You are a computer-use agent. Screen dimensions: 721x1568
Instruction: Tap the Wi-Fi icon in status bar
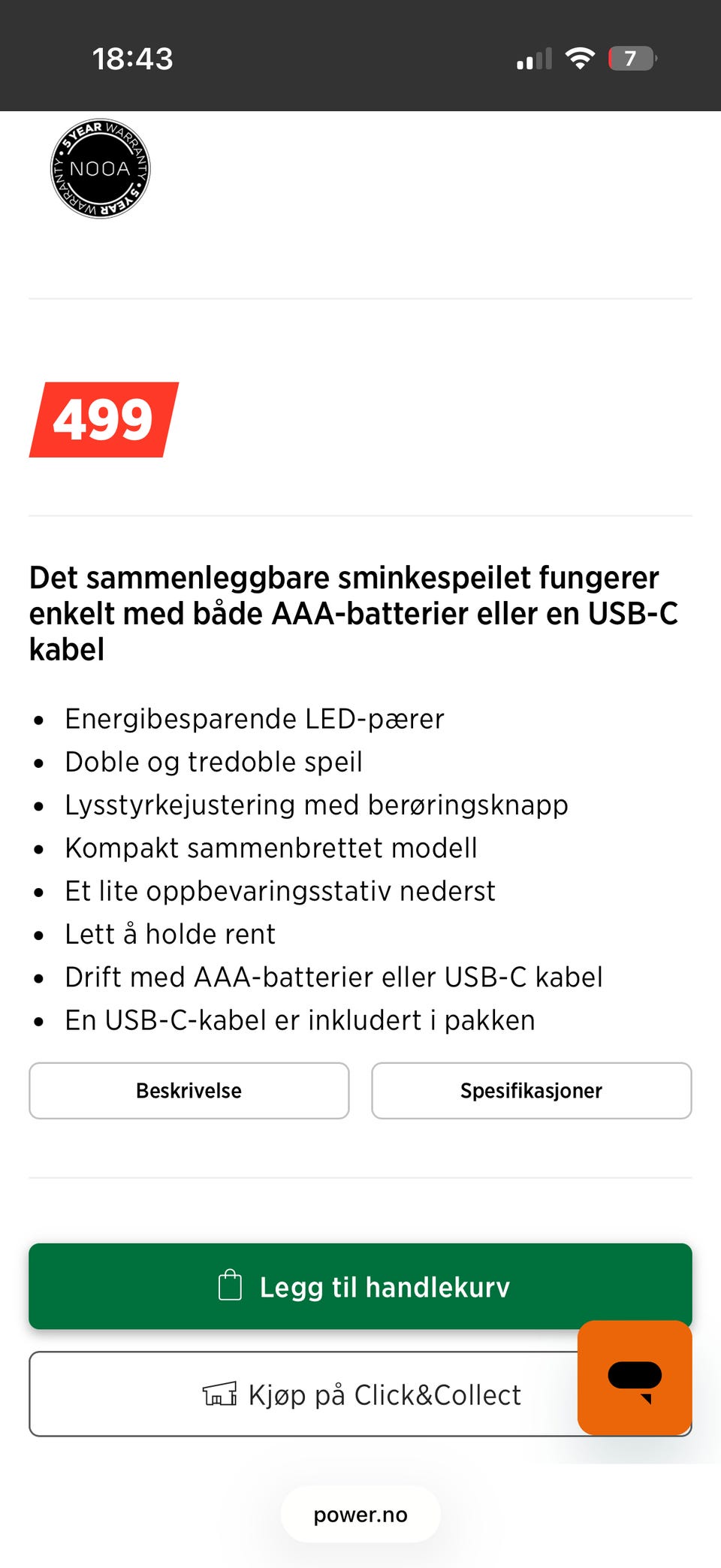click(x=580, y=57)
